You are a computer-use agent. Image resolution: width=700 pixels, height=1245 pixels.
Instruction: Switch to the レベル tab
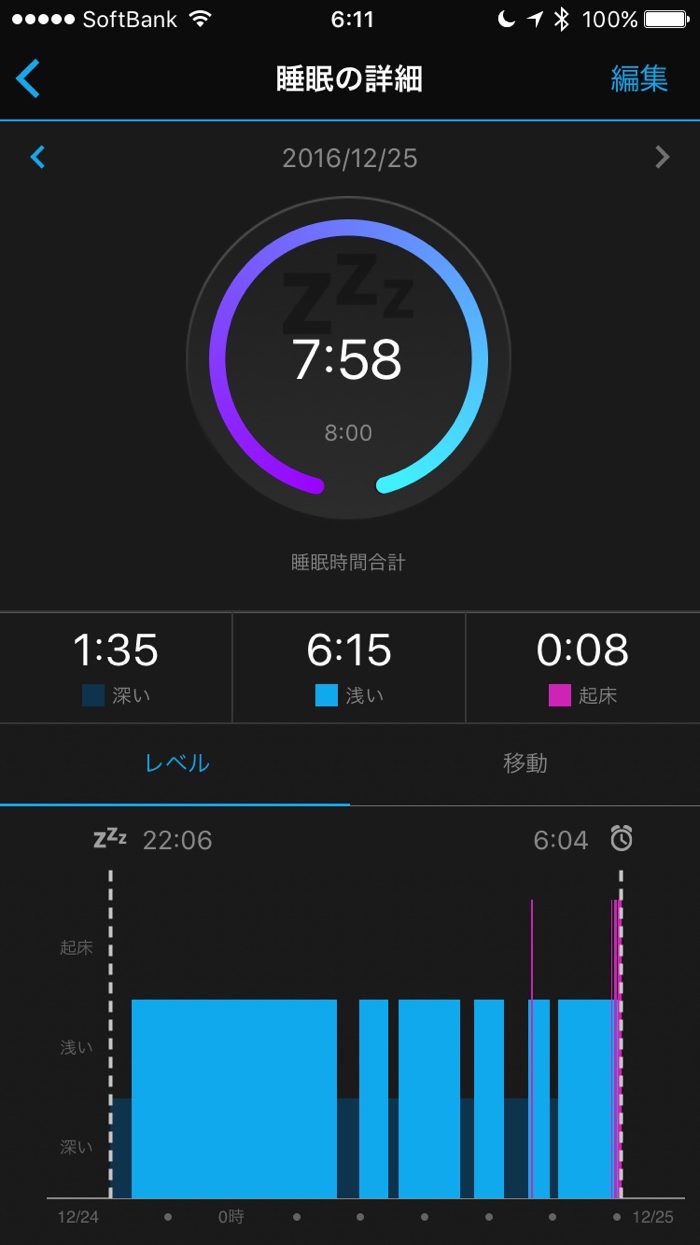(x=177, y=763)
